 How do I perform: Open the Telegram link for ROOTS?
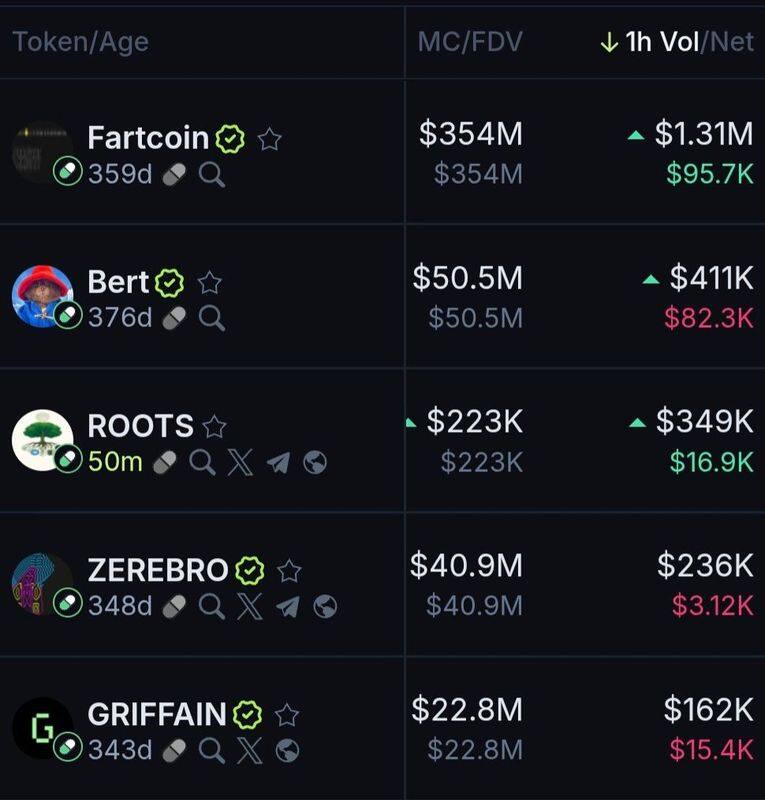coord(277,463)
